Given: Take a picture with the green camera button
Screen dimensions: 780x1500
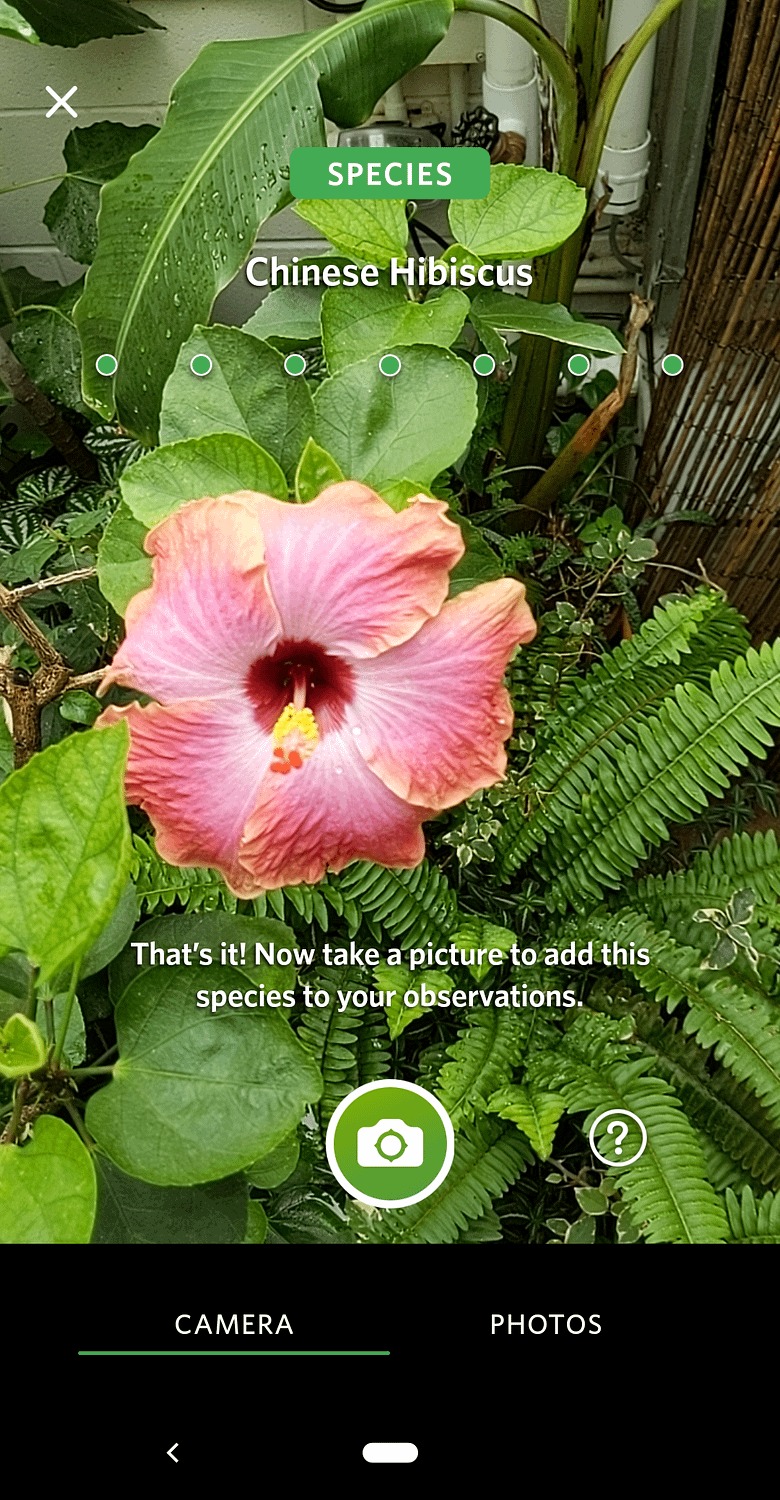Looking at the screenshot, I should click(390, 1144).
